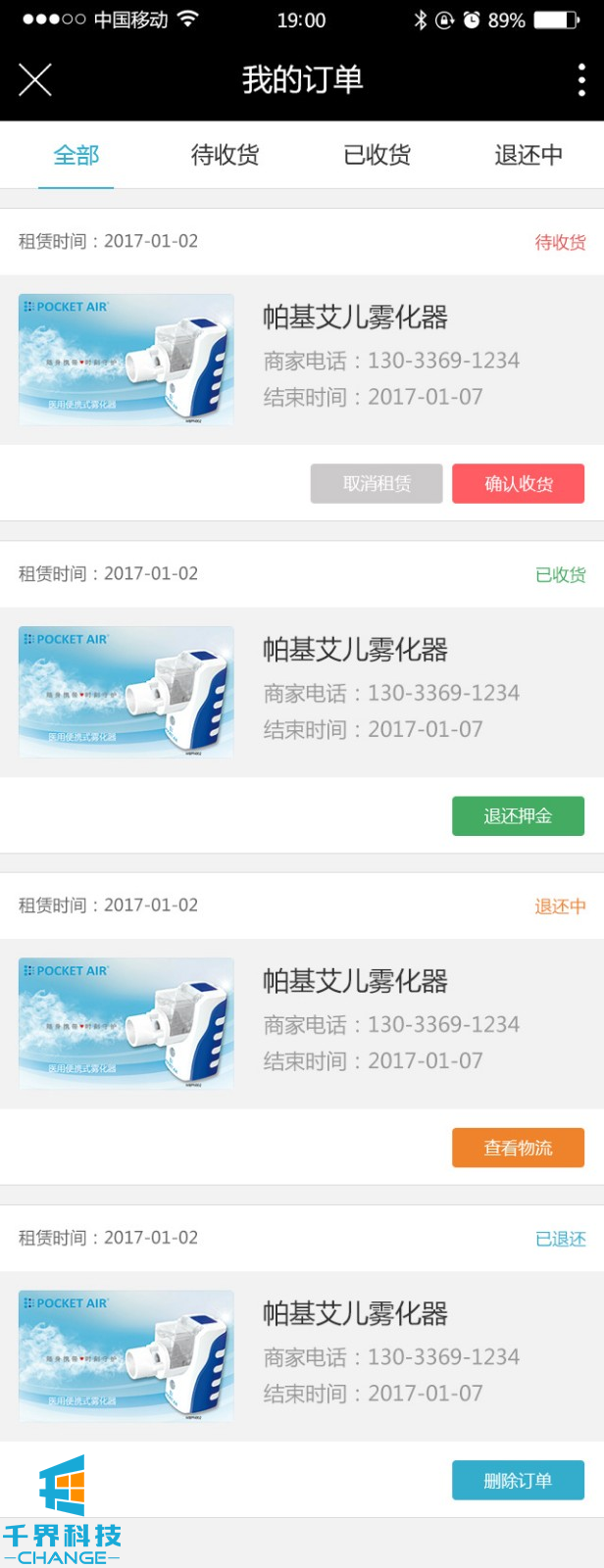Open the 已收货 tab

pos(377,155)
